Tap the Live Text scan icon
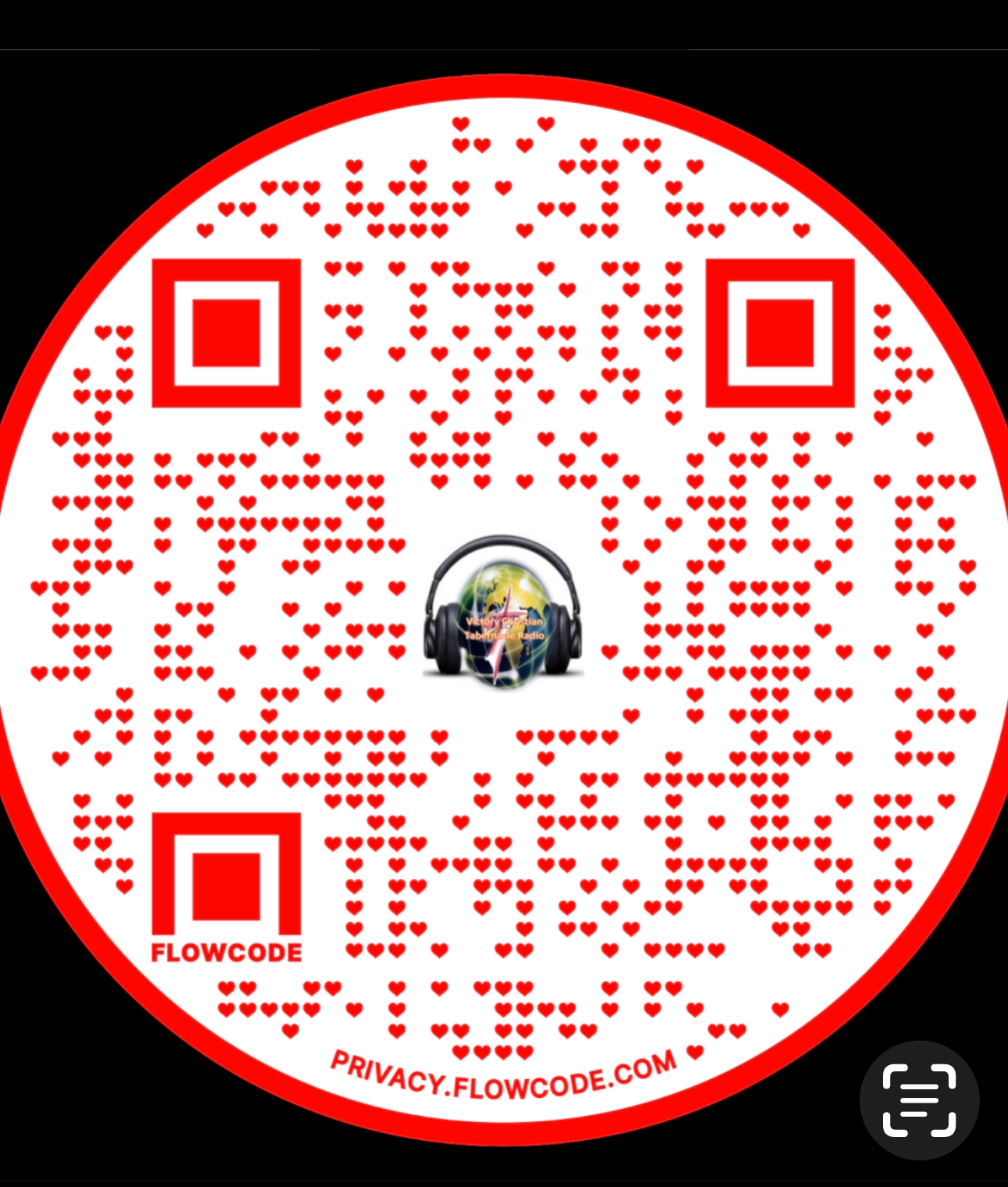 [x=919, y=1100]
